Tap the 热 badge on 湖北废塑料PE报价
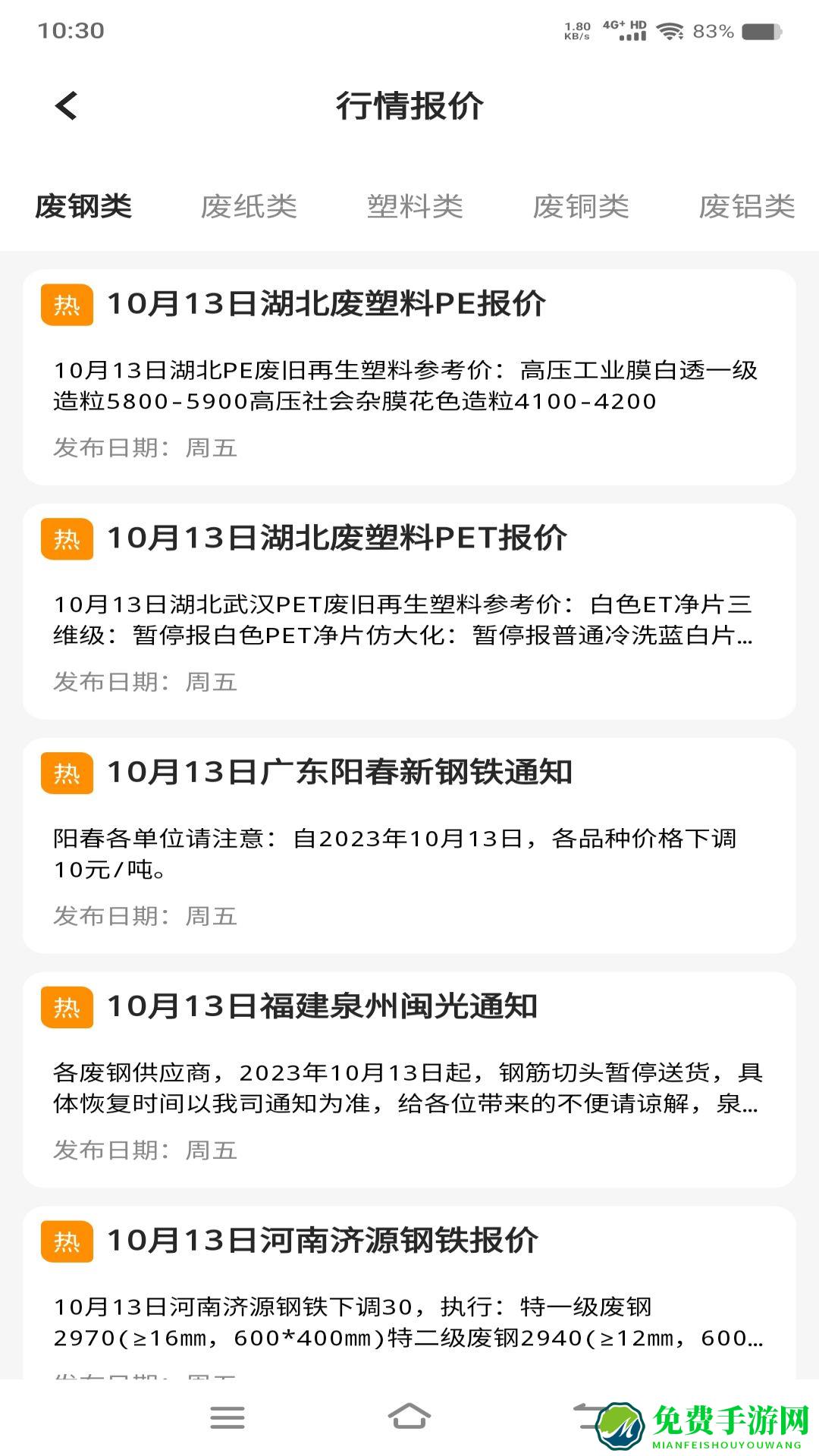 [x=68, y=303]
